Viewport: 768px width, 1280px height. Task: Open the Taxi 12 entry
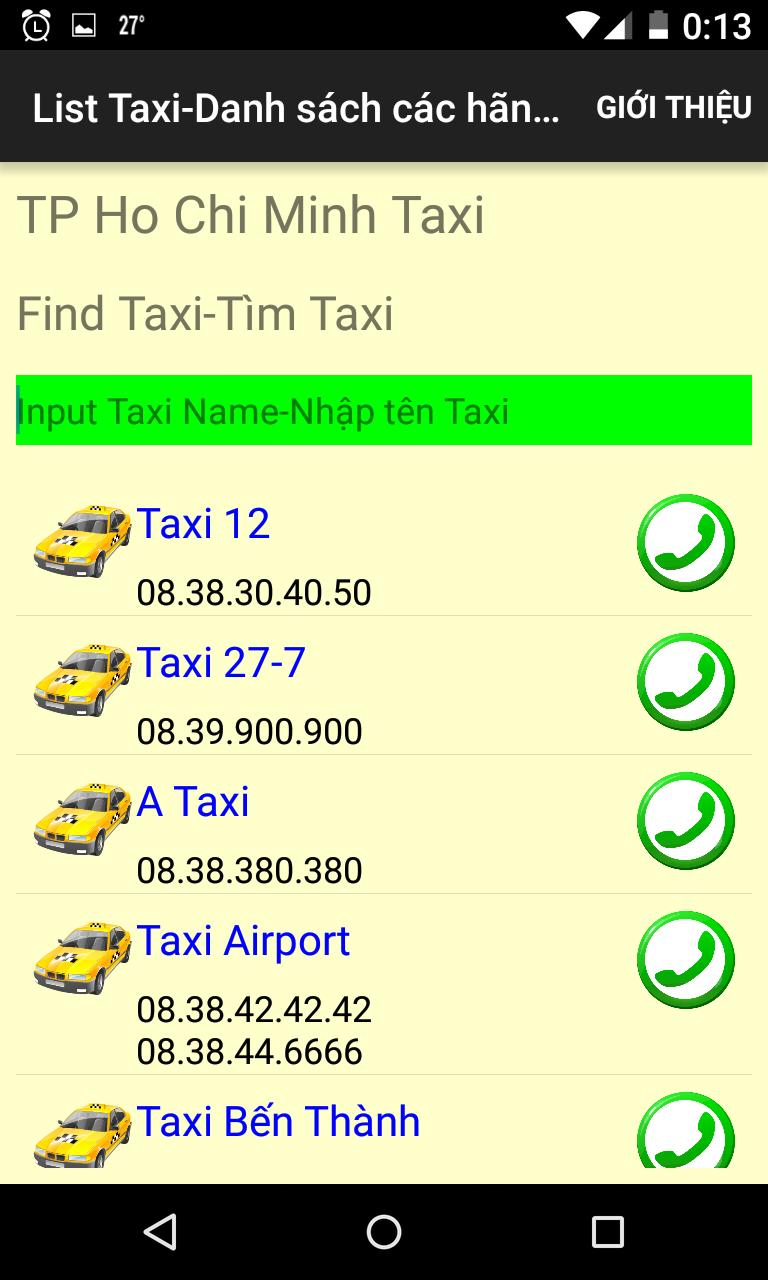click(x=204, y=523)
